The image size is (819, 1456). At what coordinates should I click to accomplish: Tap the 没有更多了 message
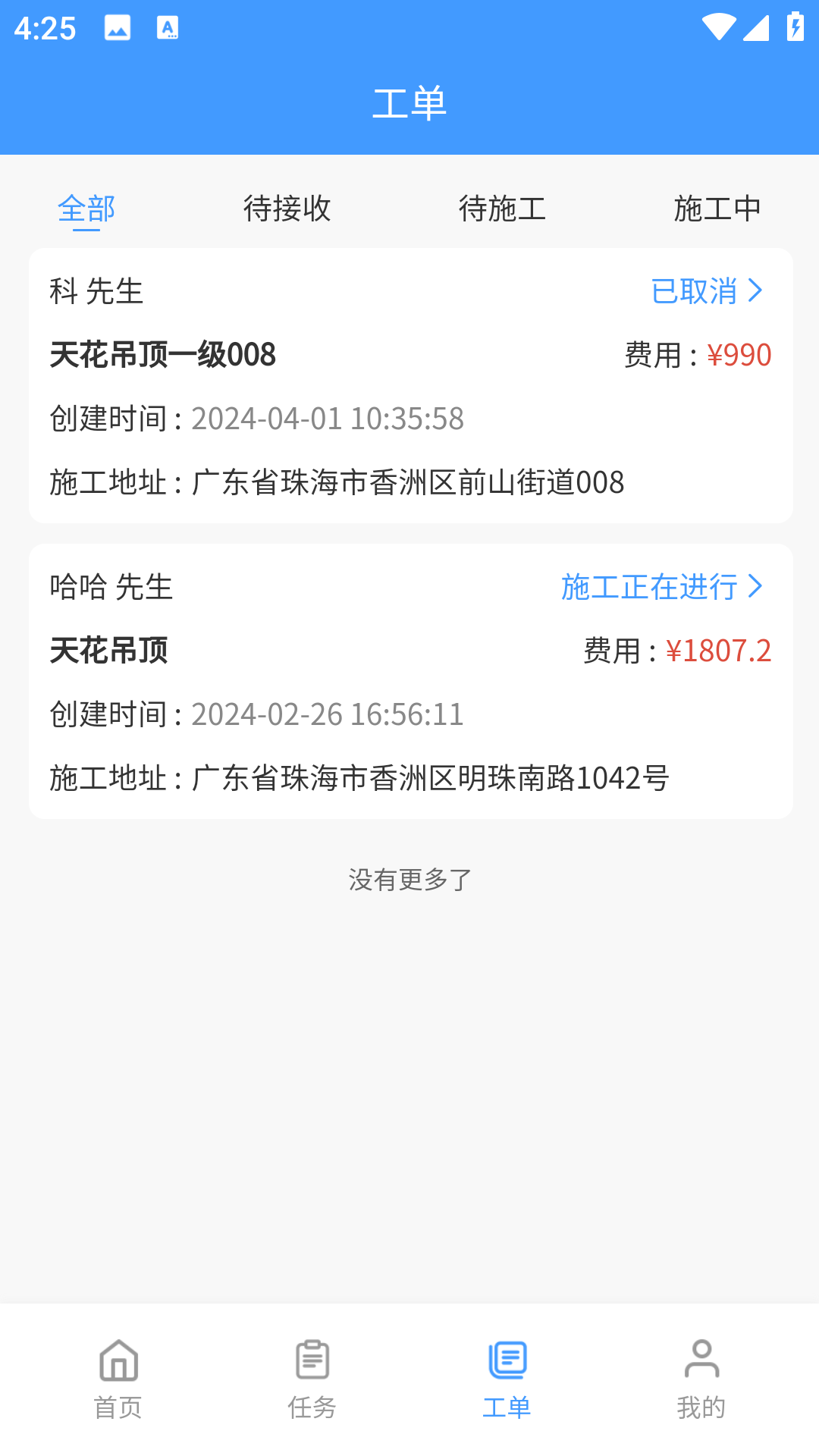point(409,880)
